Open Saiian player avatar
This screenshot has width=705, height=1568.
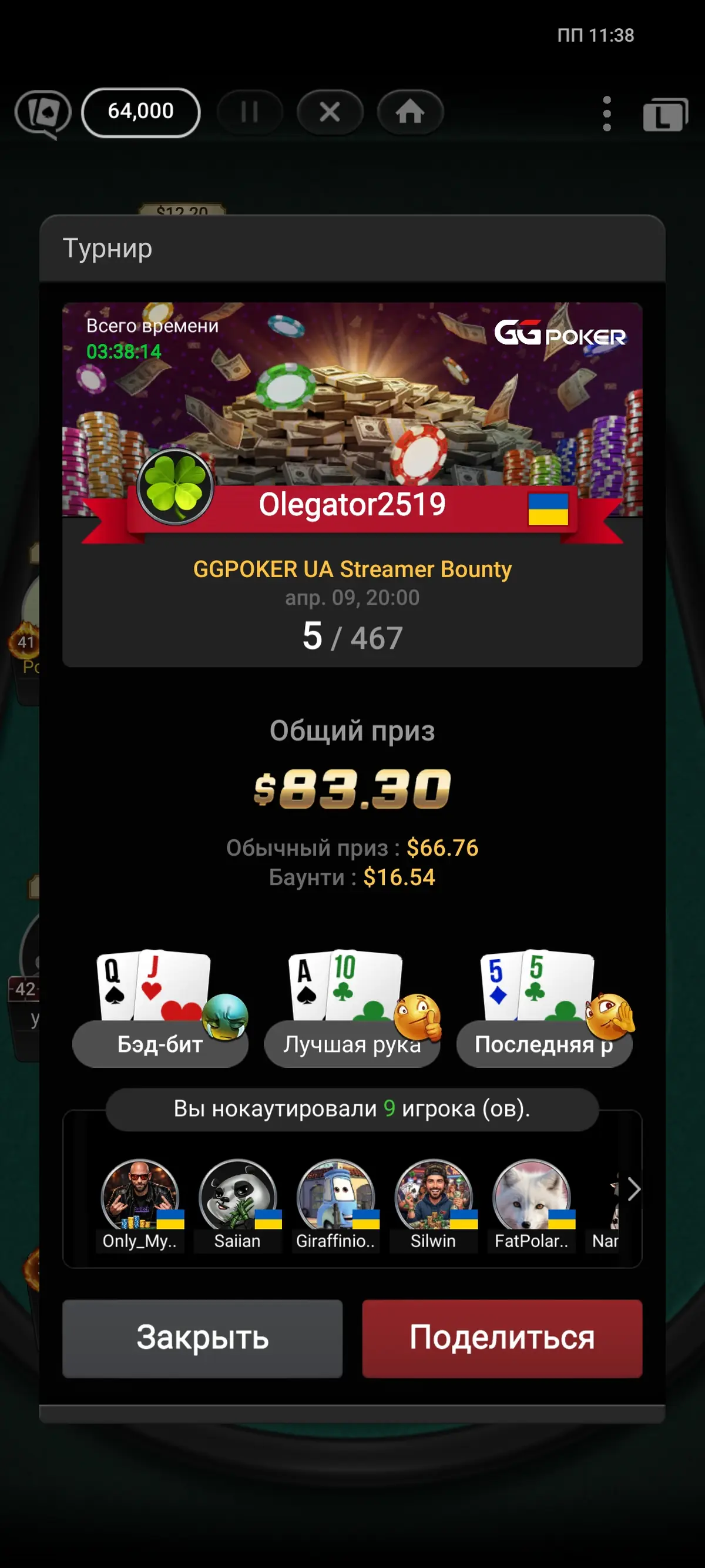point(237,1195)
